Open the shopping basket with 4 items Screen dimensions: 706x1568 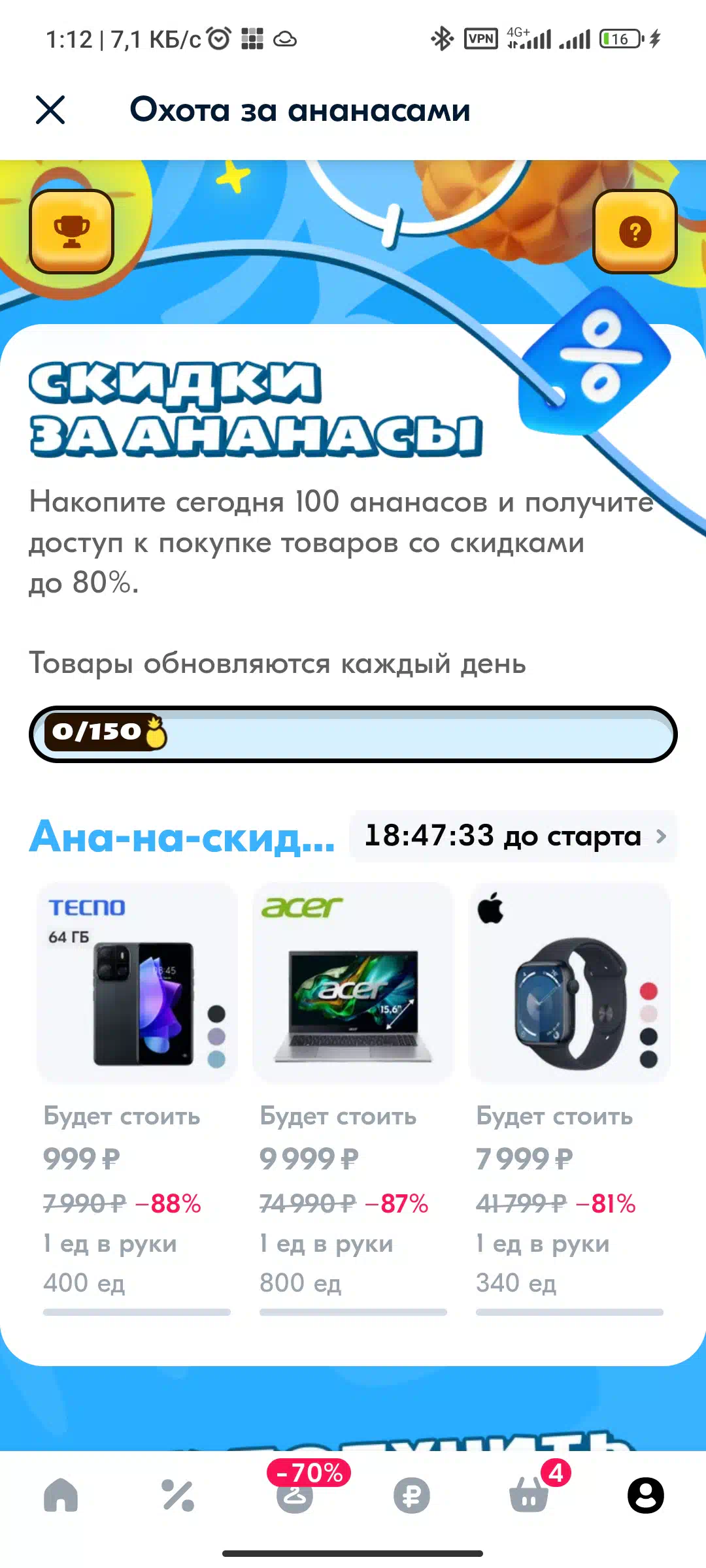529,1494
